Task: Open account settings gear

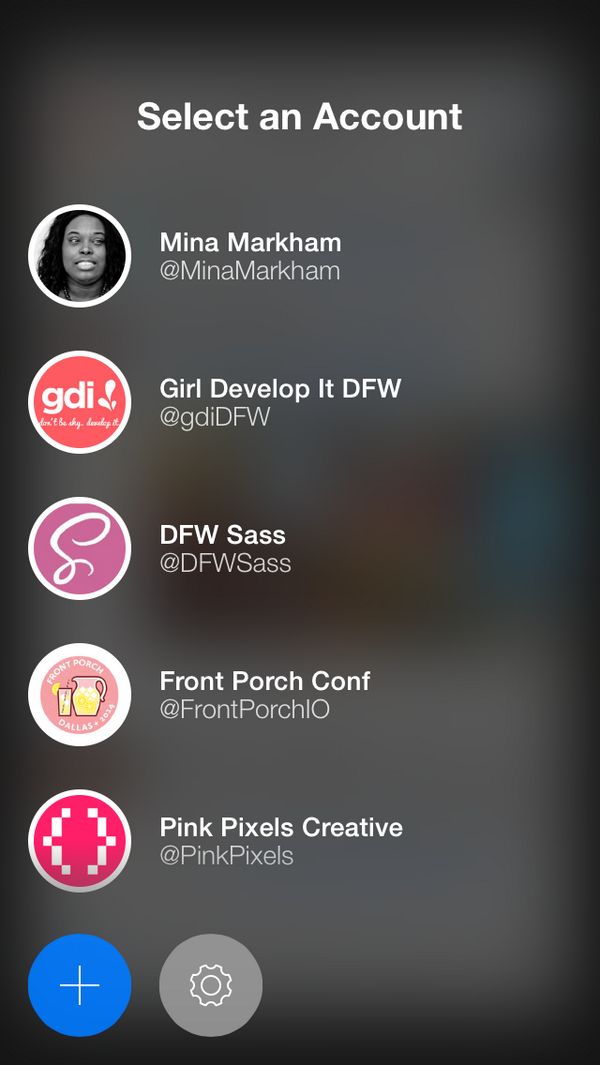Action: 211,985
